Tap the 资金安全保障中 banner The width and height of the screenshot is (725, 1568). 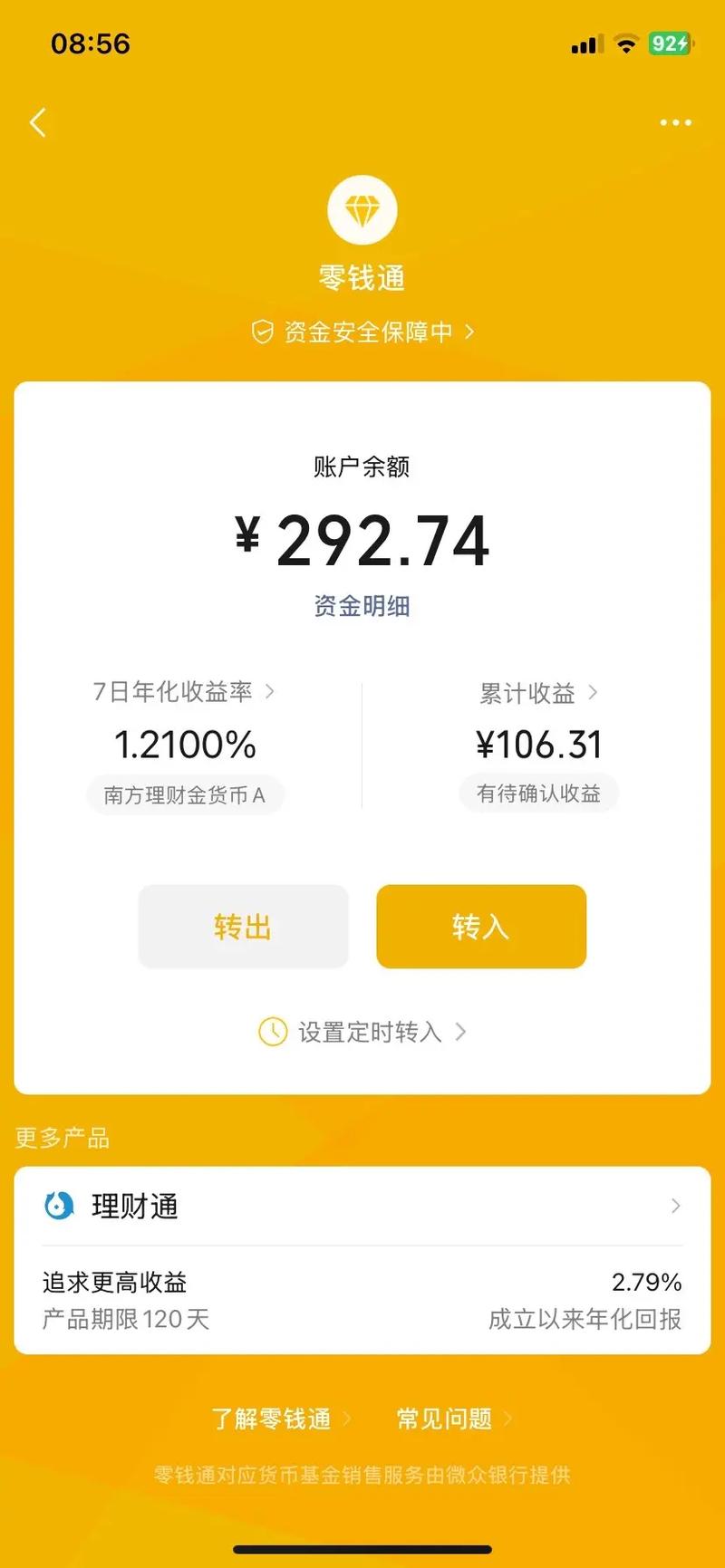tap(362, 332)
